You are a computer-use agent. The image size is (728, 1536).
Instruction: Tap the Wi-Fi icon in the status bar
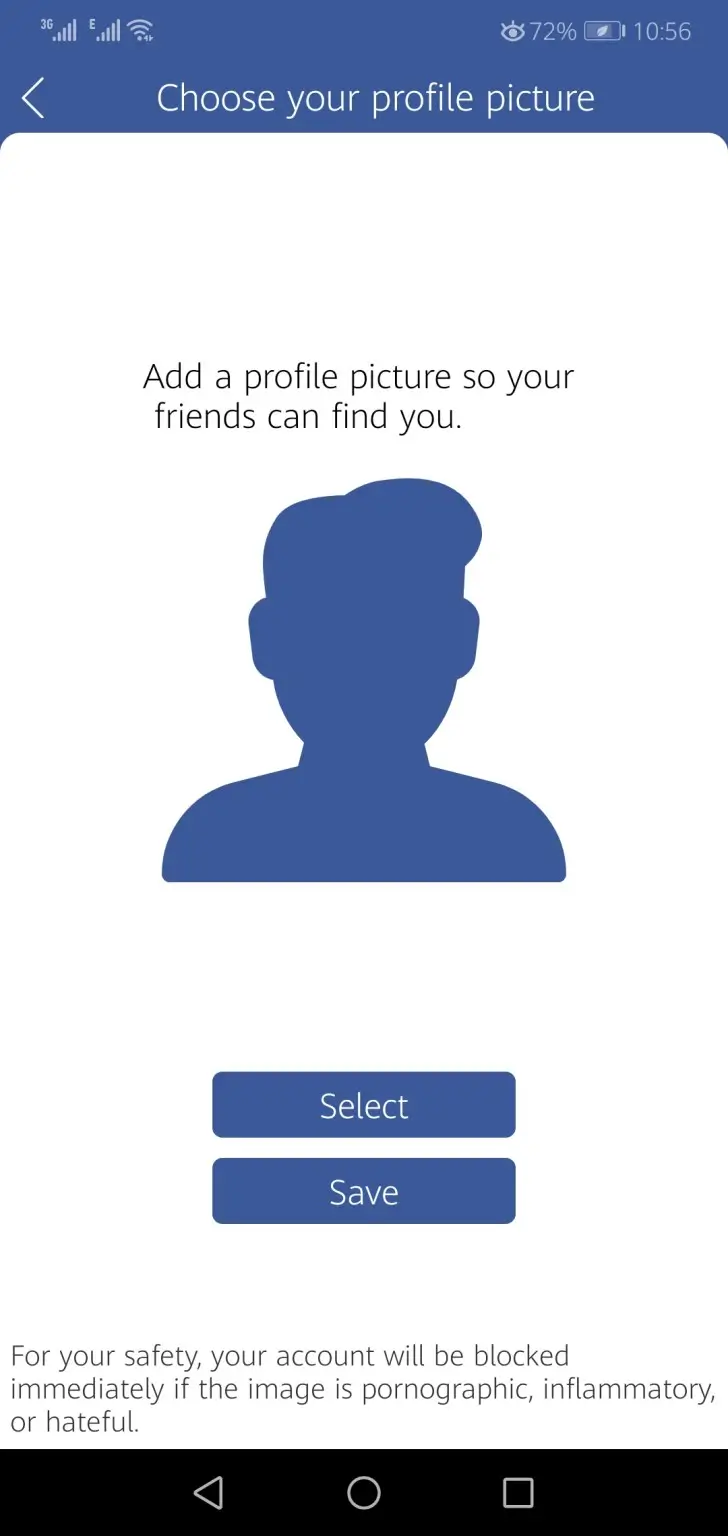click(140, 30)
